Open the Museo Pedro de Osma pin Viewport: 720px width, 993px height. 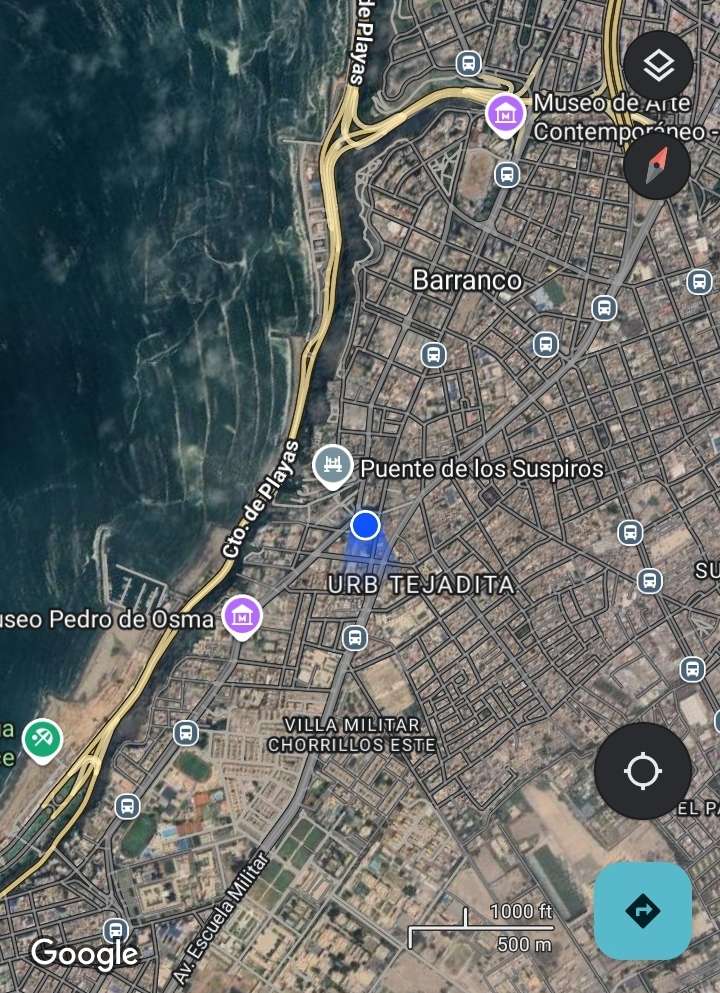tap(241, 616)
